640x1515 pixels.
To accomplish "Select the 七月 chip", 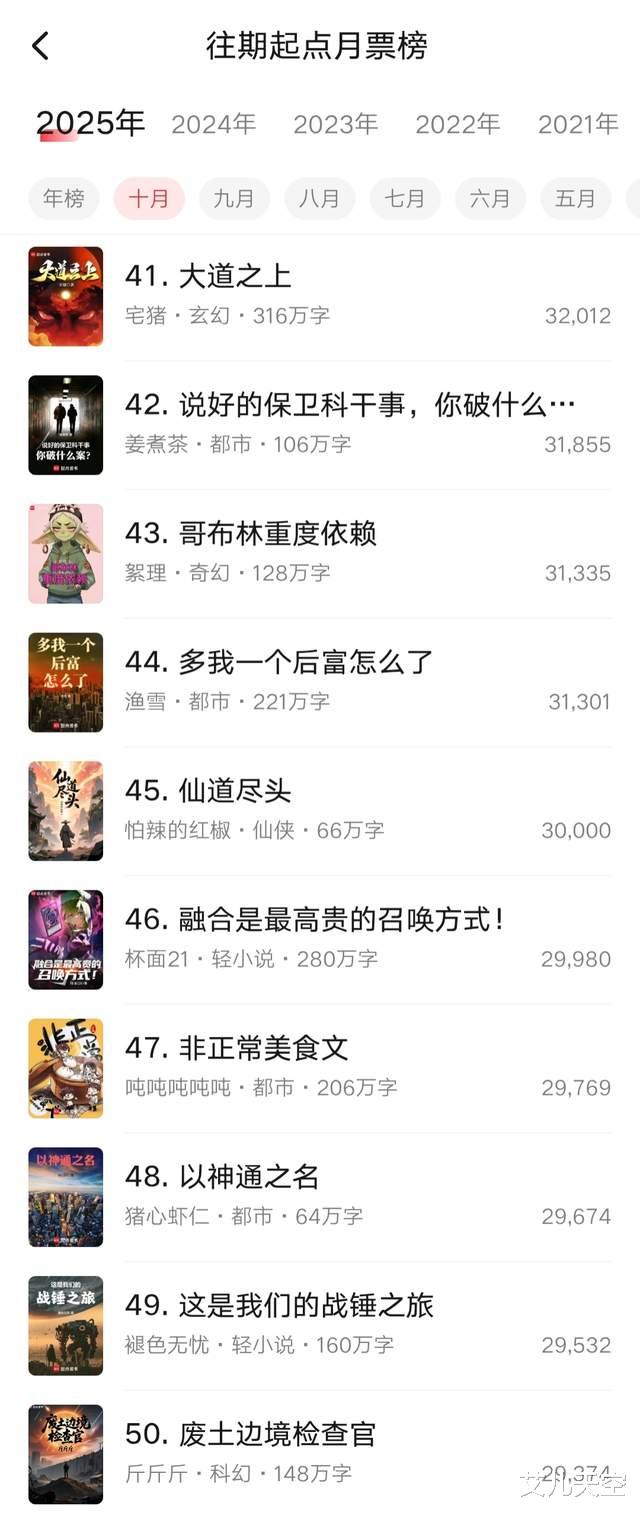I will [405, 198].
